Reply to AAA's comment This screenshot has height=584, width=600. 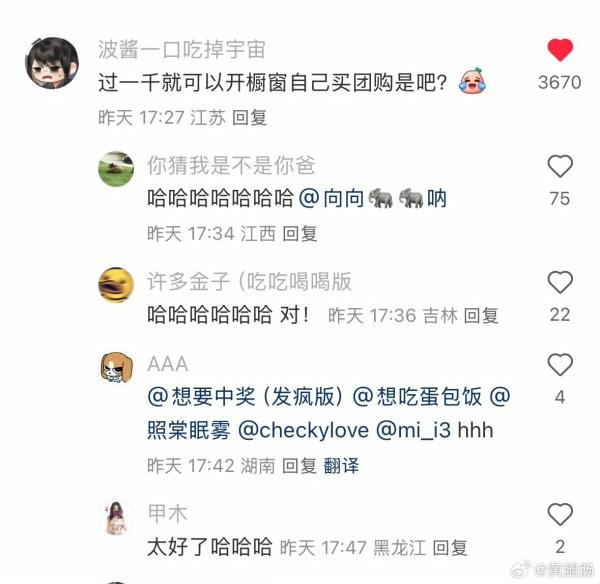[299, 466]
